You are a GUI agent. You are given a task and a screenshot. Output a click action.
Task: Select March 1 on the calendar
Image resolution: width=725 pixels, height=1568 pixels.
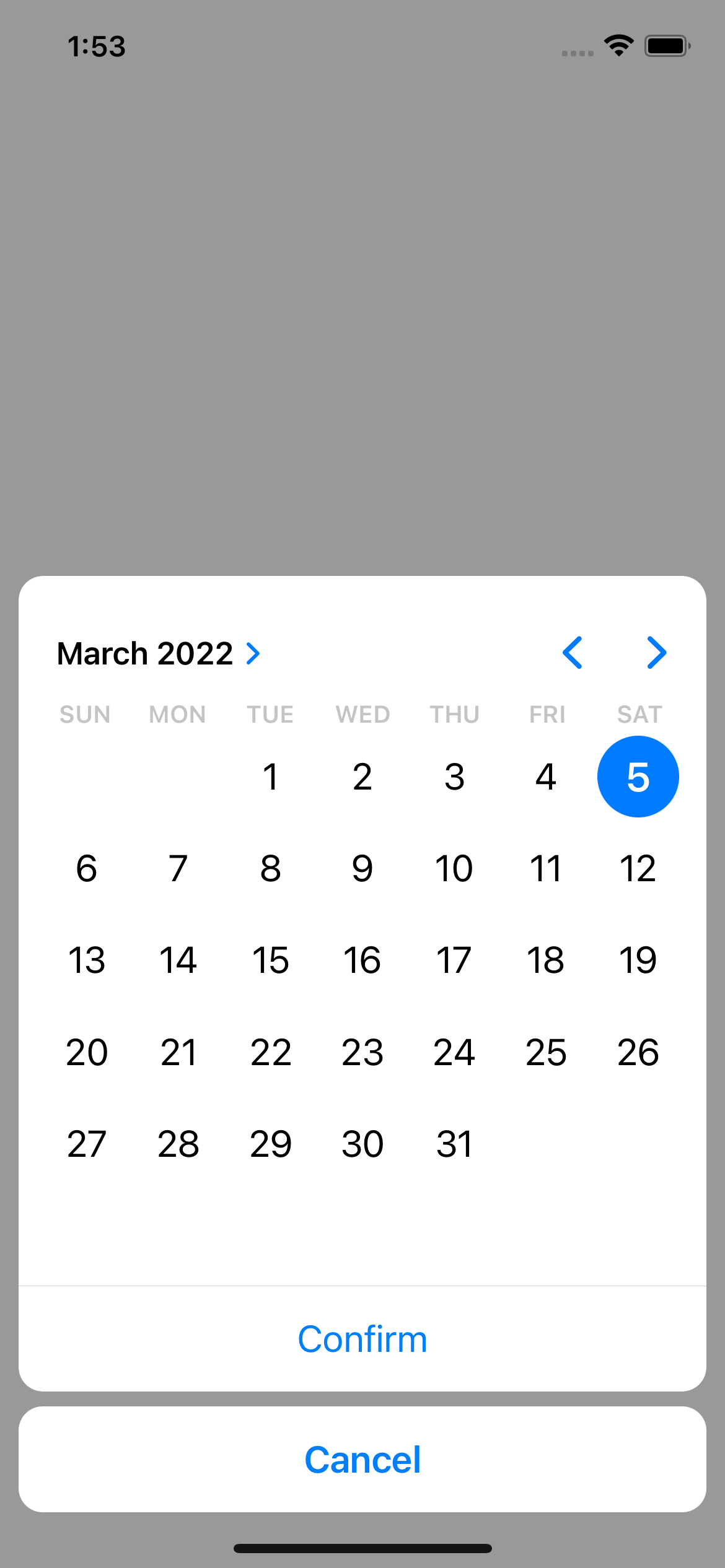click(270, 776)
